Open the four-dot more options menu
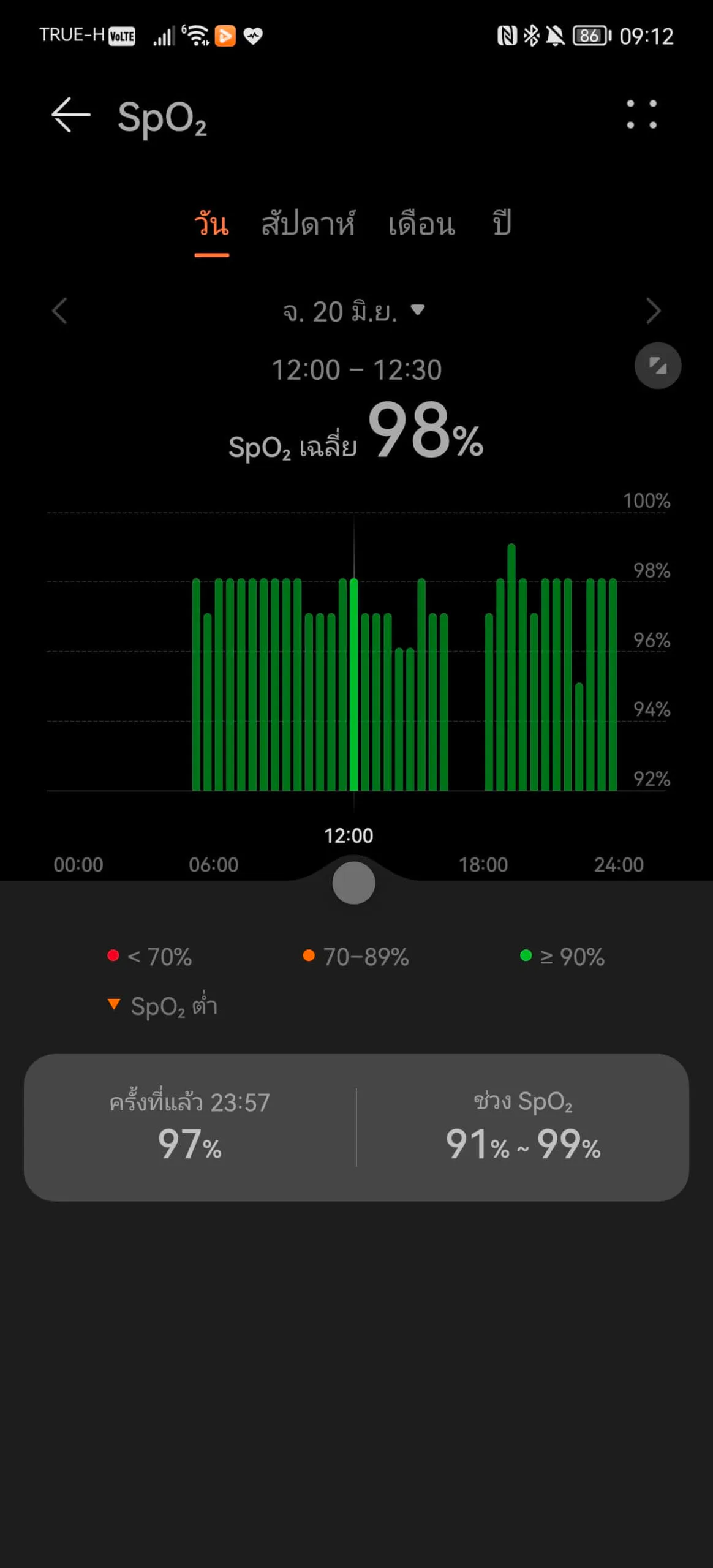The width and height of the screenshot is (713, 1568). pyautogui.click(x=641, y=115)
